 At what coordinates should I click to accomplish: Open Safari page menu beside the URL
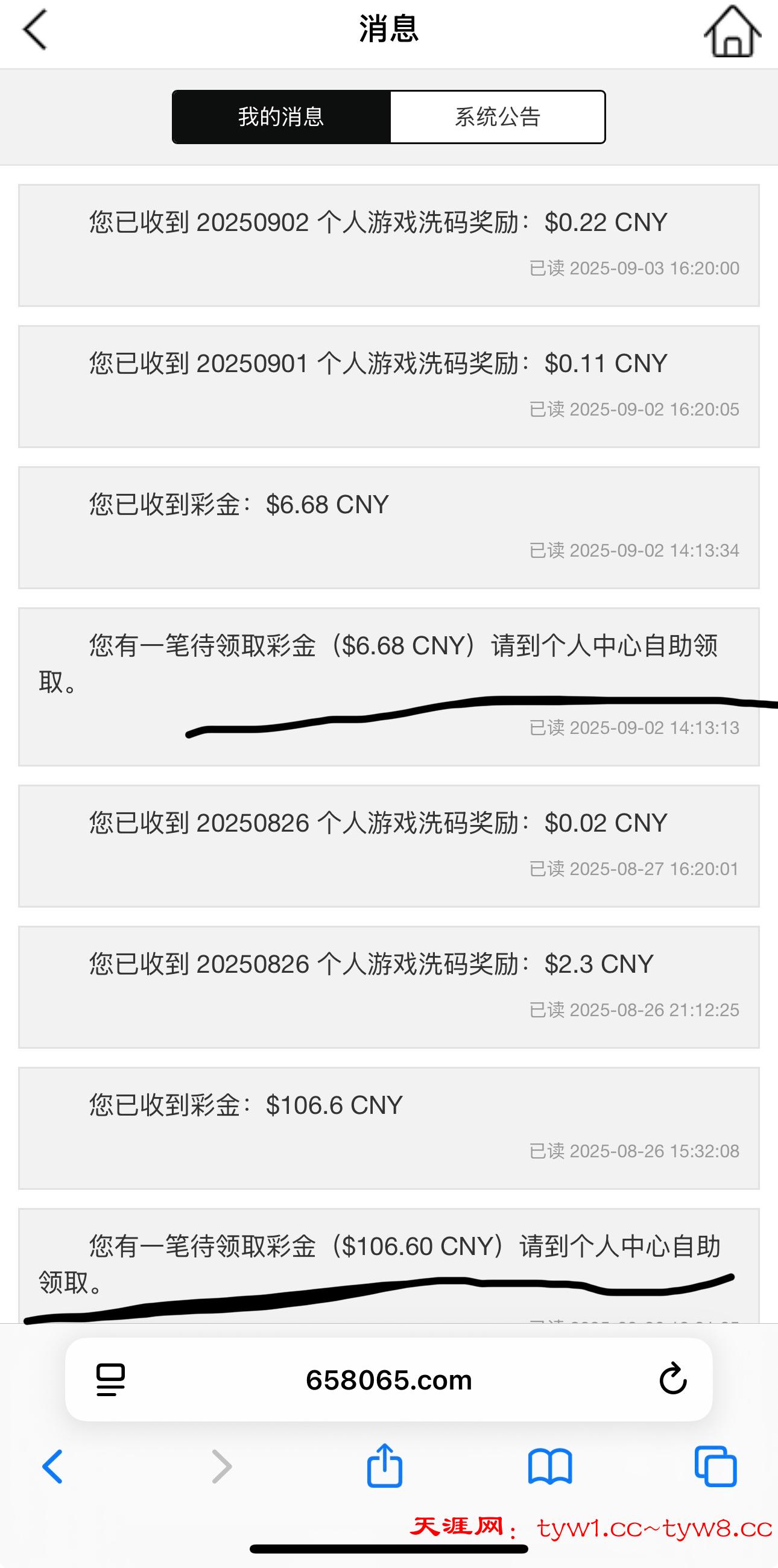110,1380
